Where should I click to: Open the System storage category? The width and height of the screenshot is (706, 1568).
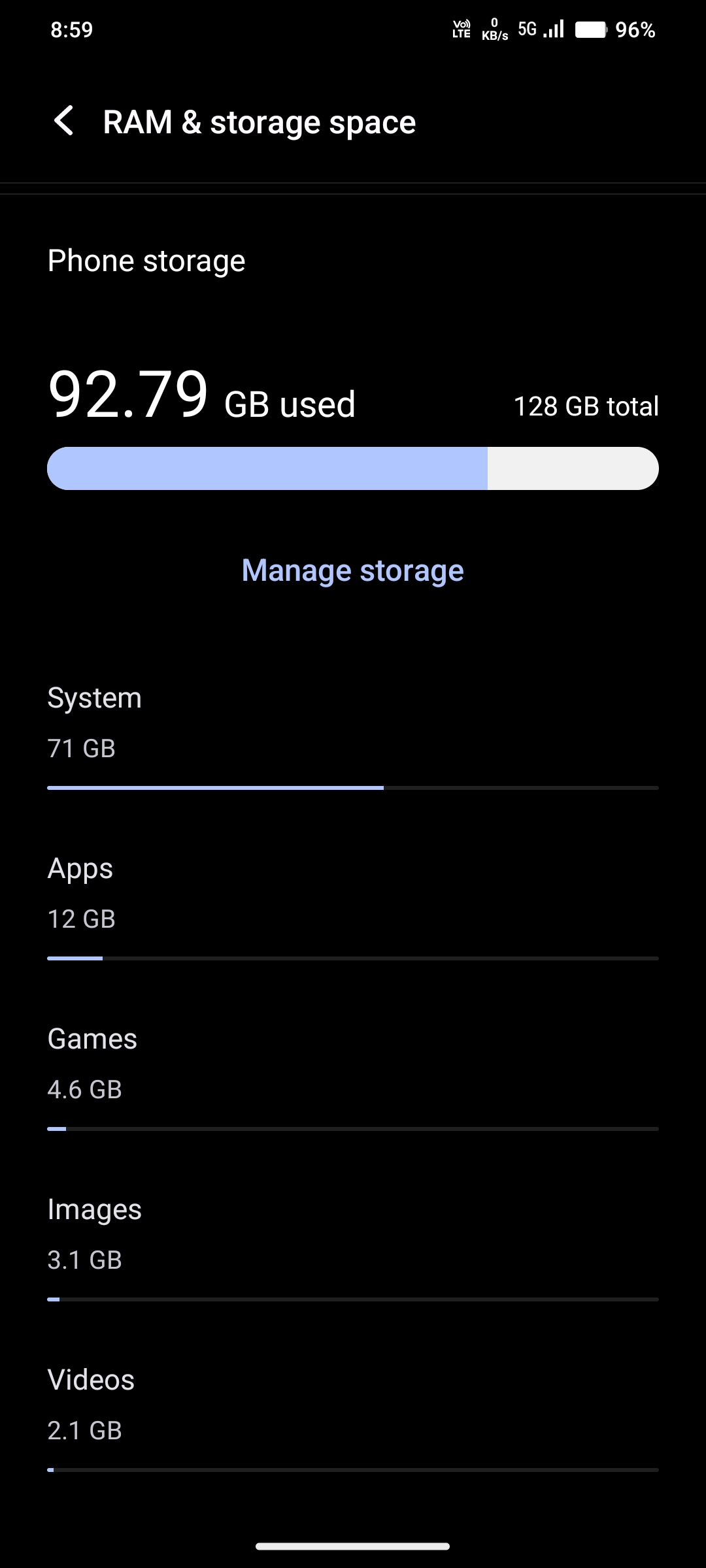94,697
